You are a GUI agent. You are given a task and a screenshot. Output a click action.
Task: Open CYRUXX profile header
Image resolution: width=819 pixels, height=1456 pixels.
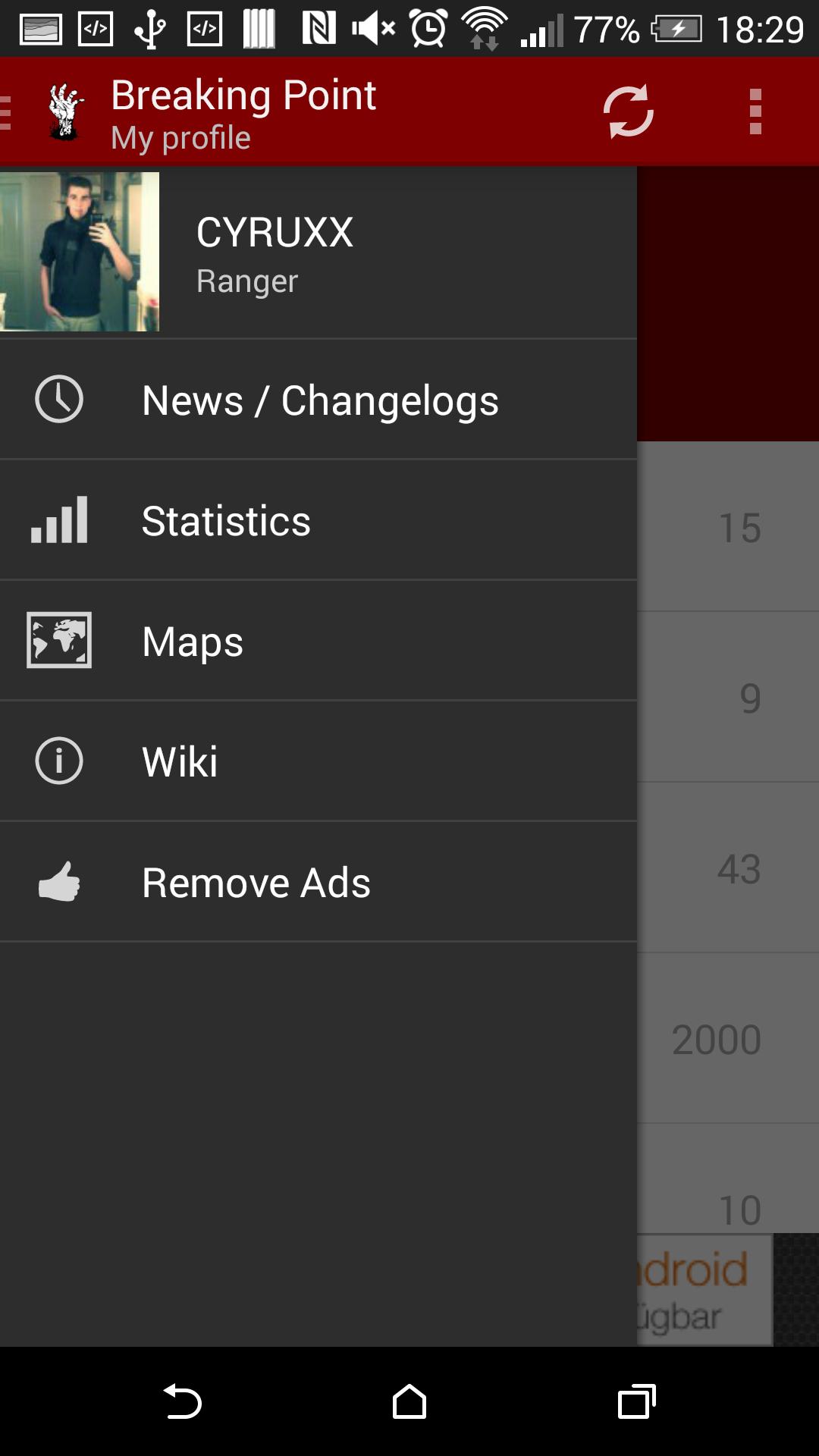(x=318, y=252)
